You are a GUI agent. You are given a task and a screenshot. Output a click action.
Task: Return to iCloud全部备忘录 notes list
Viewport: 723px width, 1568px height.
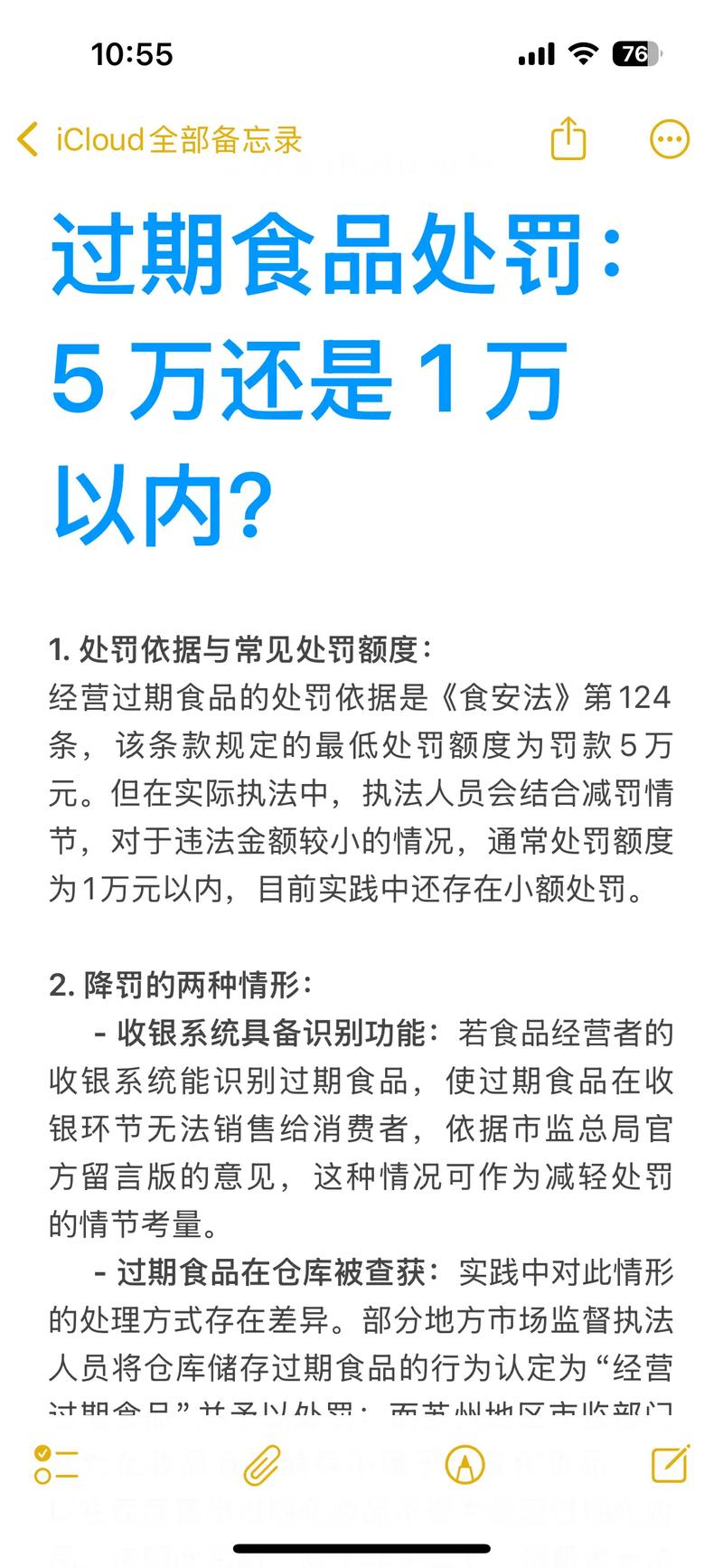point(176,139)
